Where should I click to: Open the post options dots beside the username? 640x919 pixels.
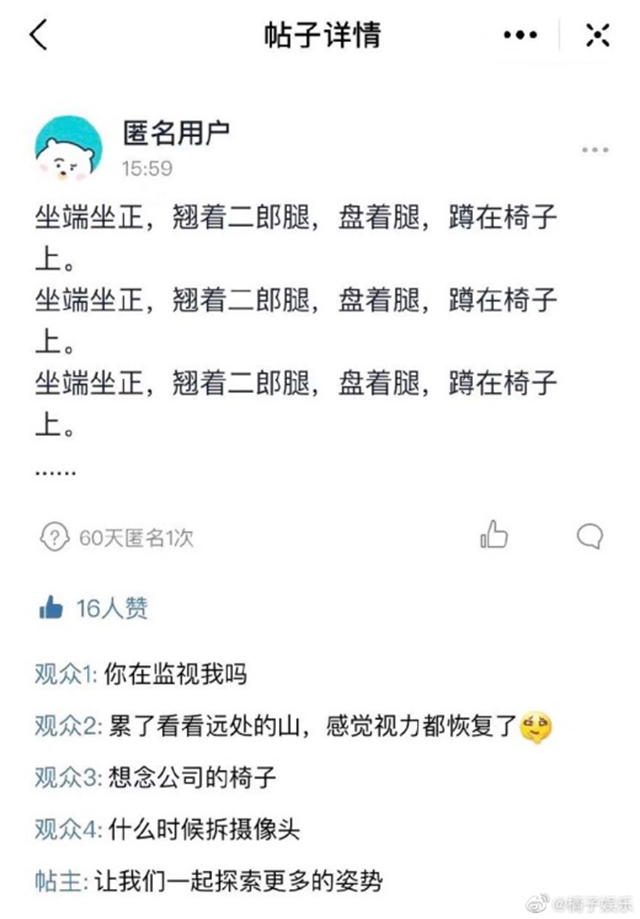tap(594, 149)
